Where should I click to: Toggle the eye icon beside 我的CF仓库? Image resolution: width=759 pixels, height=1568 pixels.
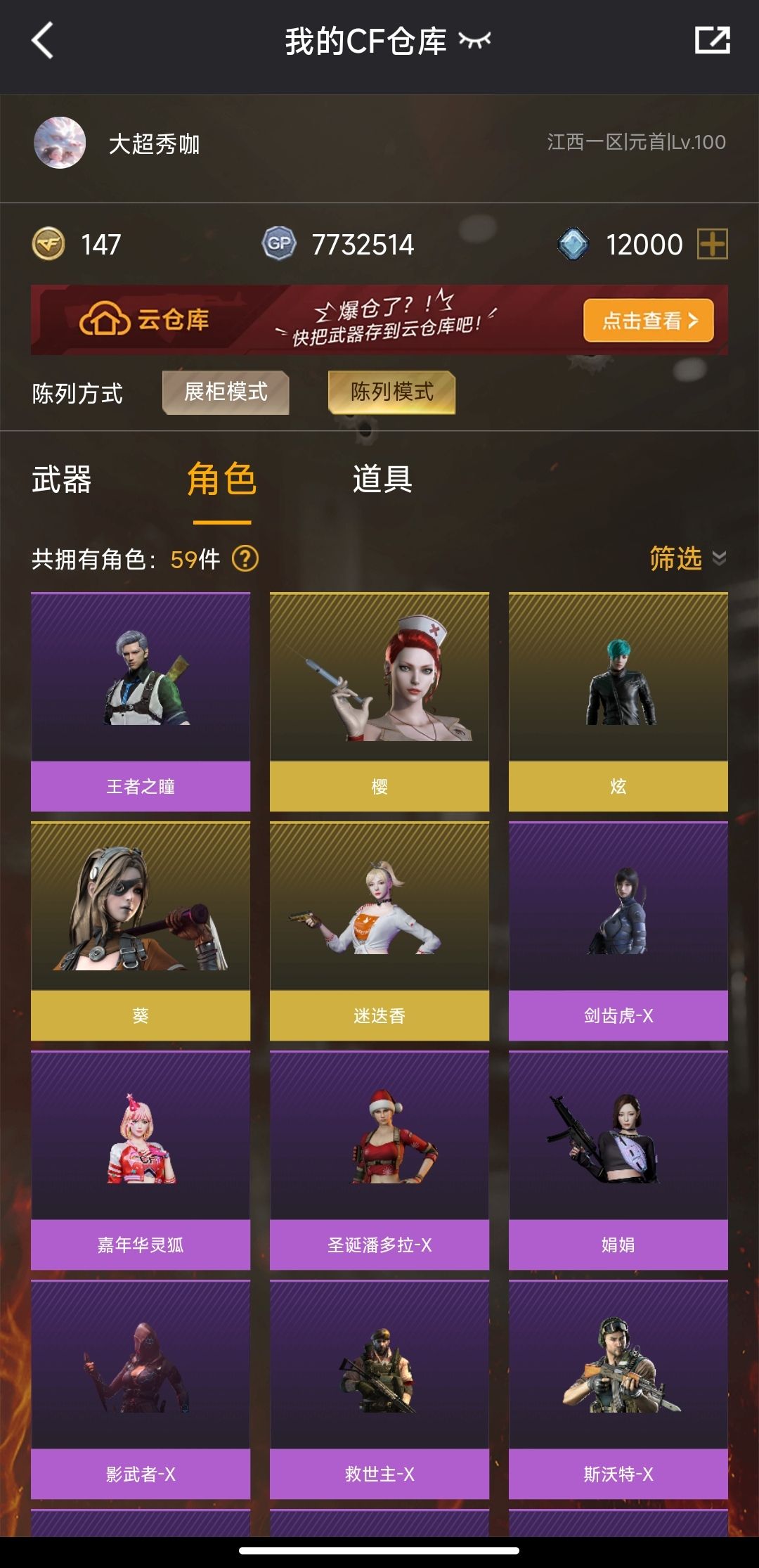click(x=474, y=41)
